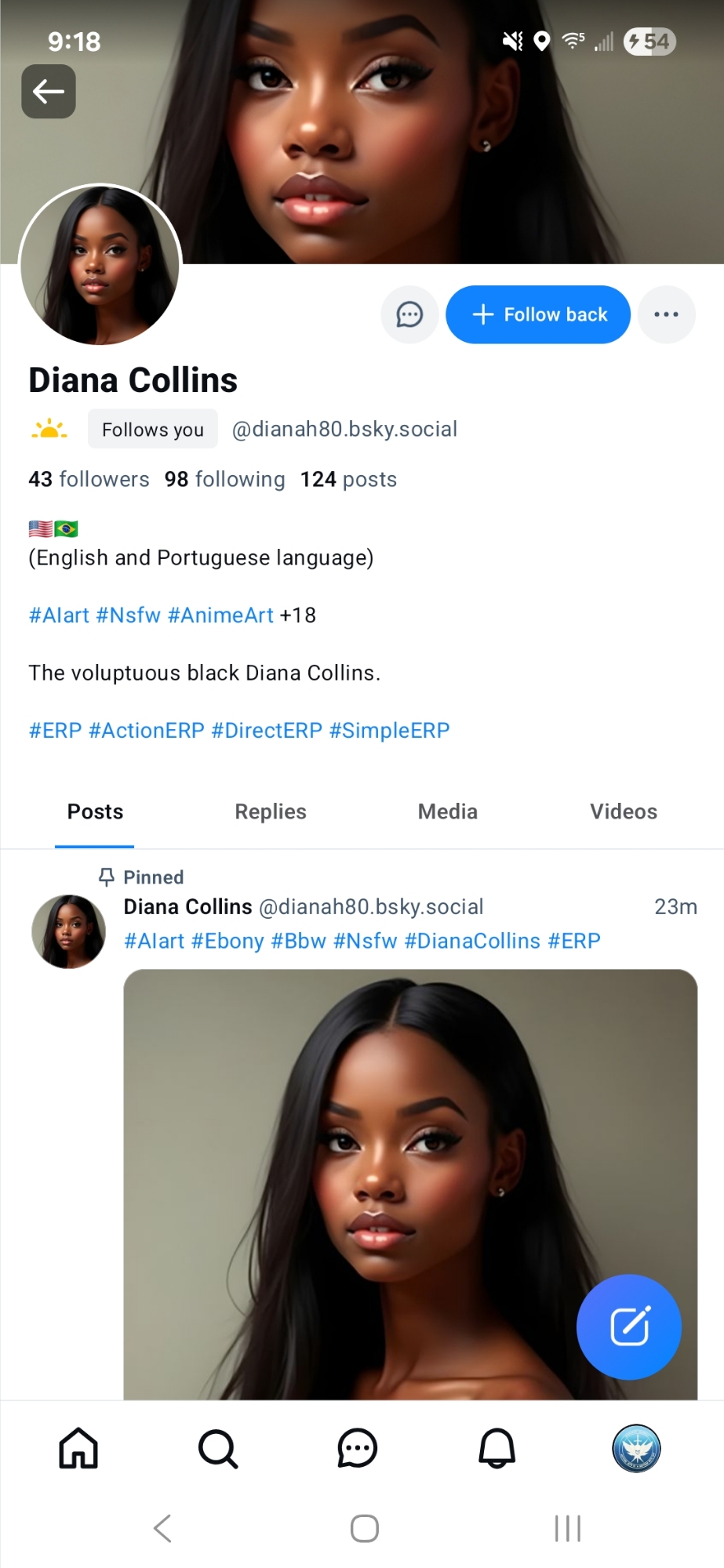
Task: Open the #Ebony hashtag in pinned post
Action: pyautogui.click(x=227, y=941)
